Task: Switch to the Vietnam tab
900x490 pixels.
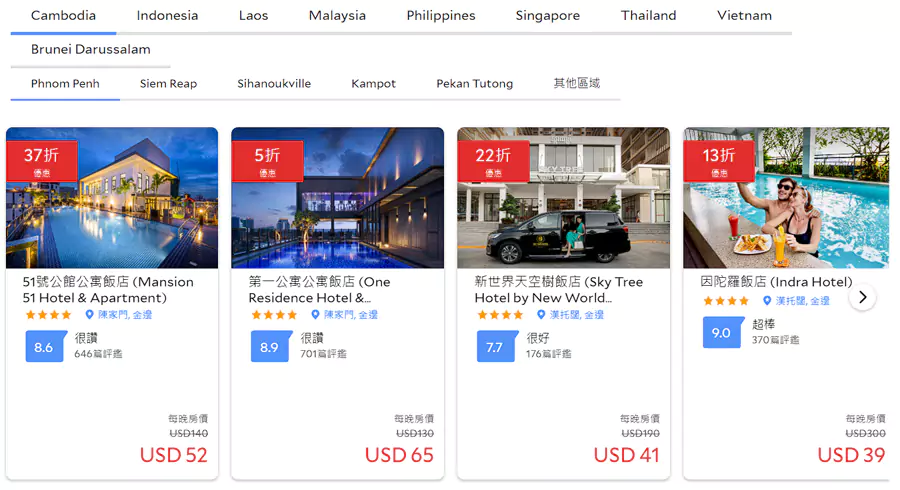Action: [x=744, y=15]
